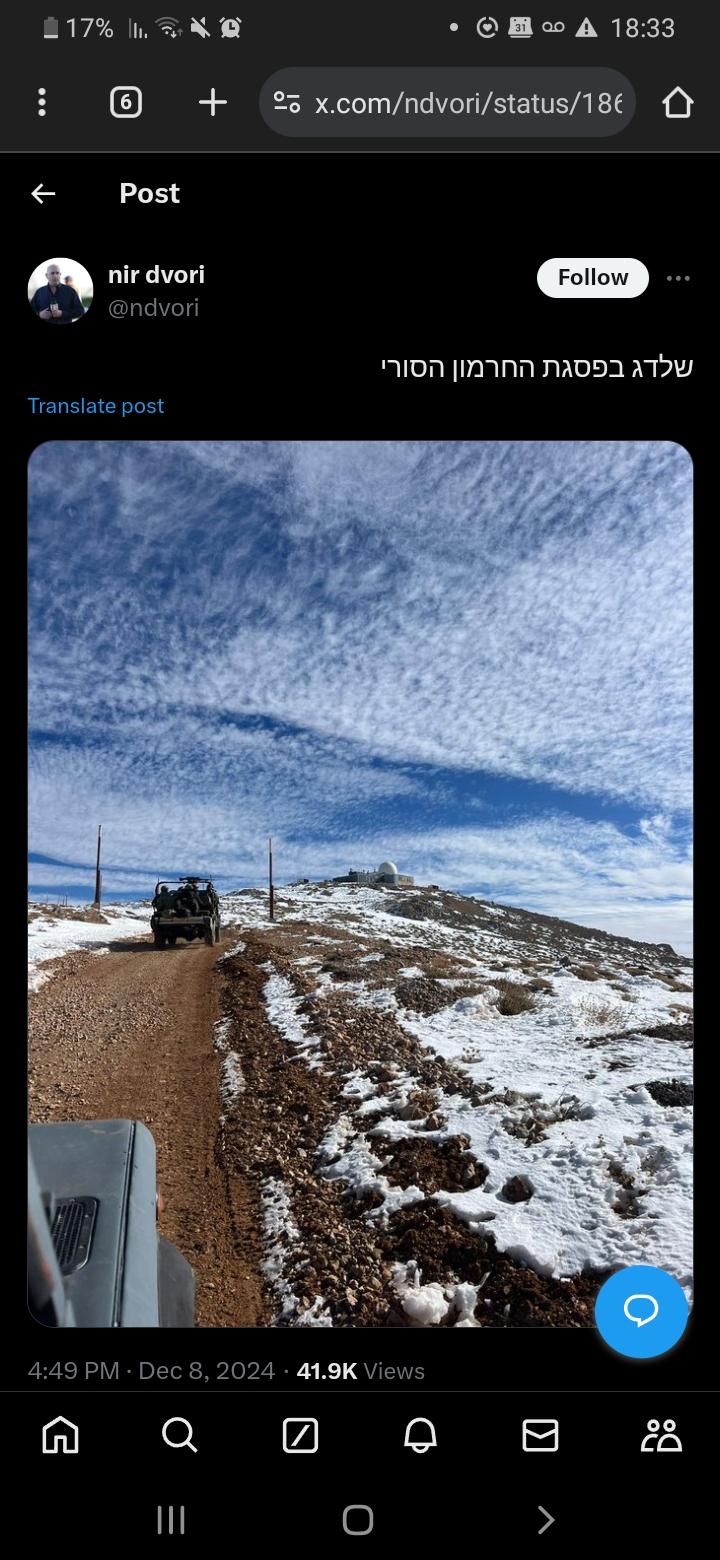Open the post's more options dots
Image resolution: width=720 pixels, height=1560 pixels.
coord(678,278)
